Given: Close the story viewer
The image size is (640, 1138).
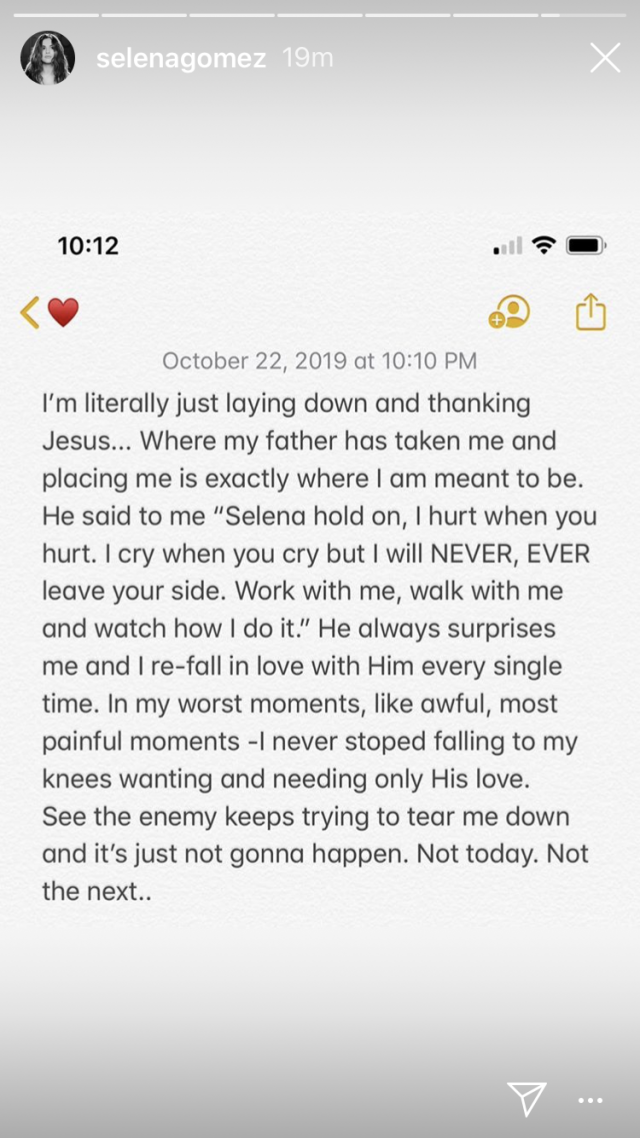Looking at the screenshot, I should click(x=605, y=58).
